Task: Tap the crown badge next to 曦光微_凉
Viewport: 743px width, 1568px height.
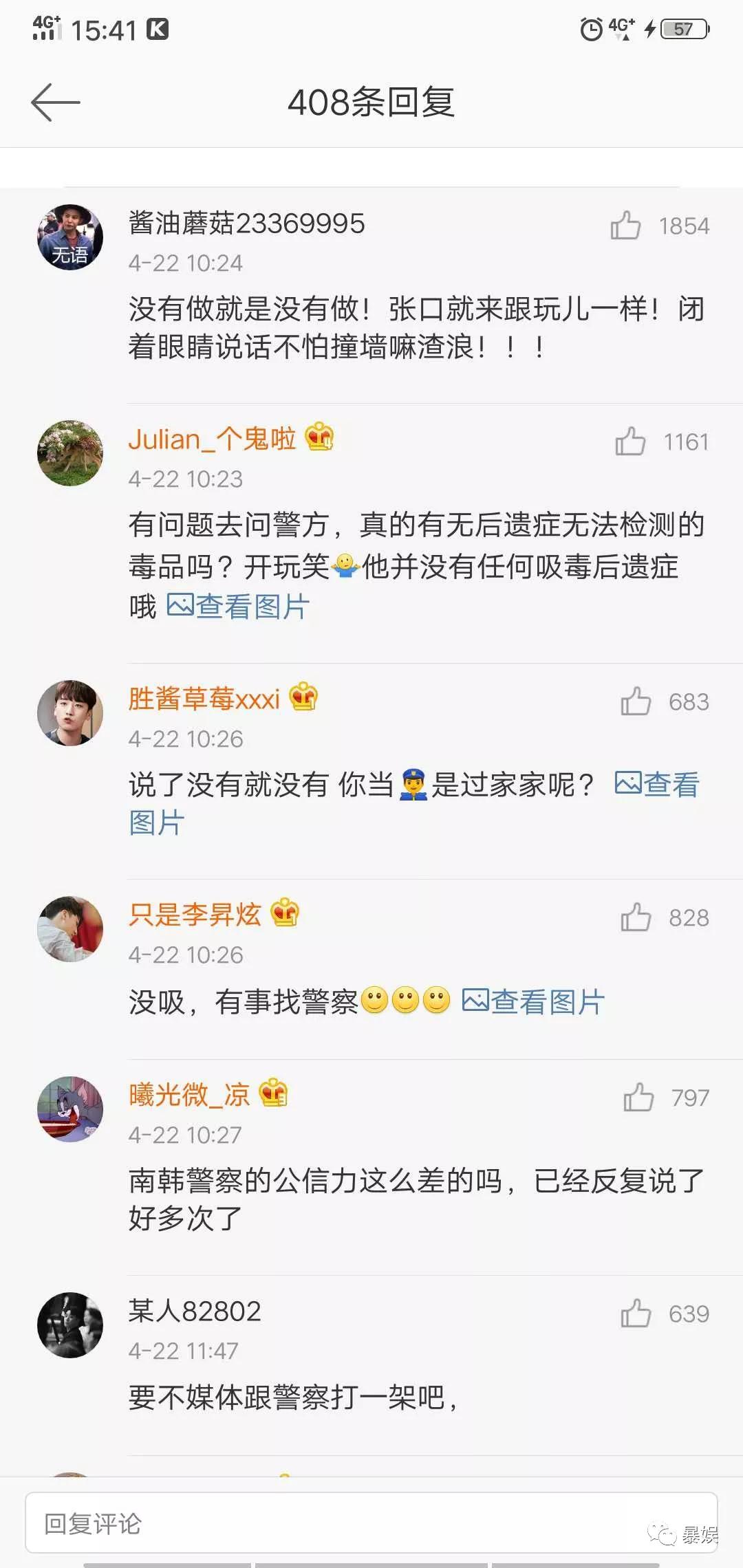Action: click(x=272, y=1093)
